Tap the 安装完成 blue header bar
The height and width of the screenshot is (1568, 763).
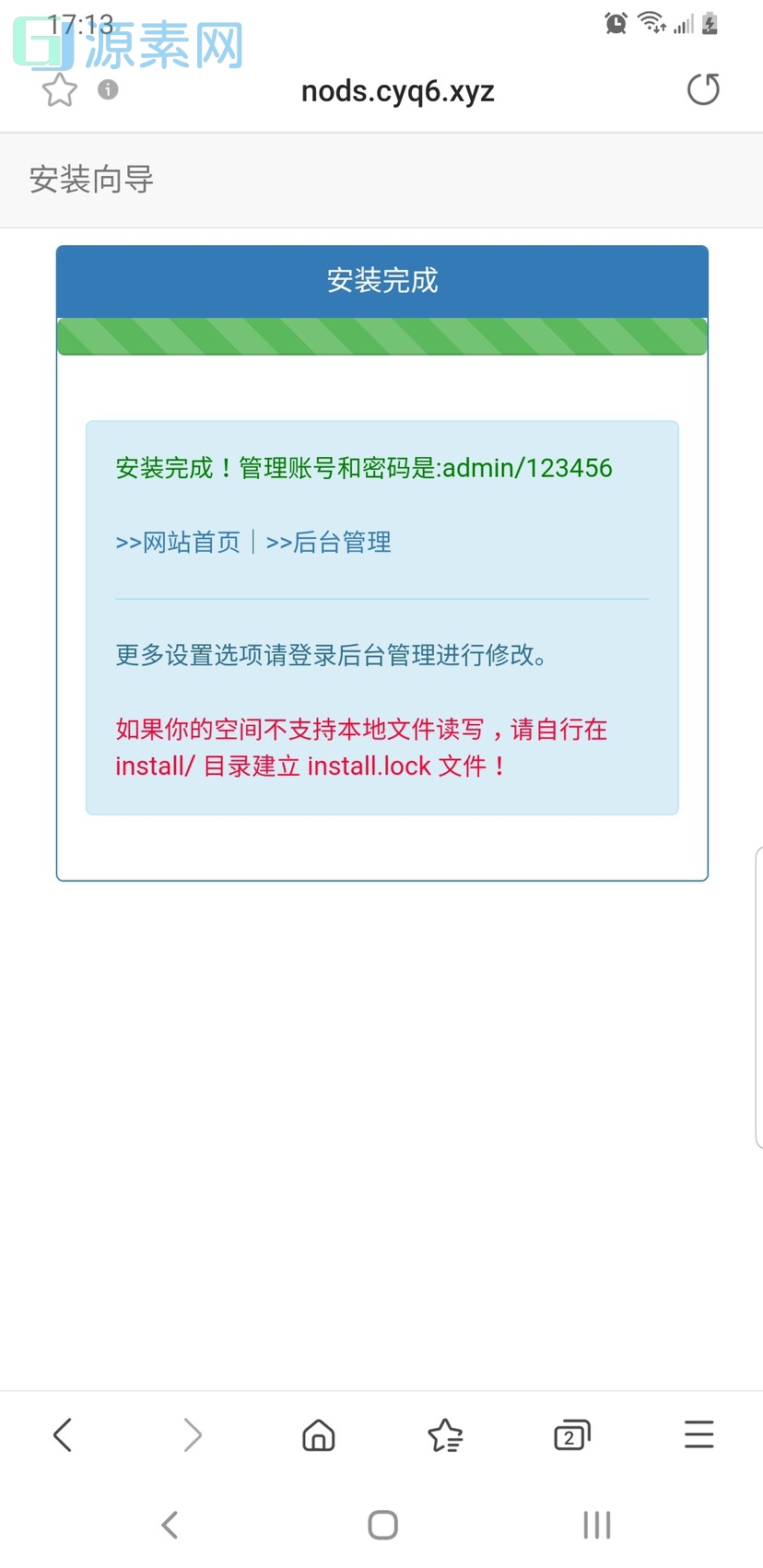pyautogui.click(x=381, y=281)
